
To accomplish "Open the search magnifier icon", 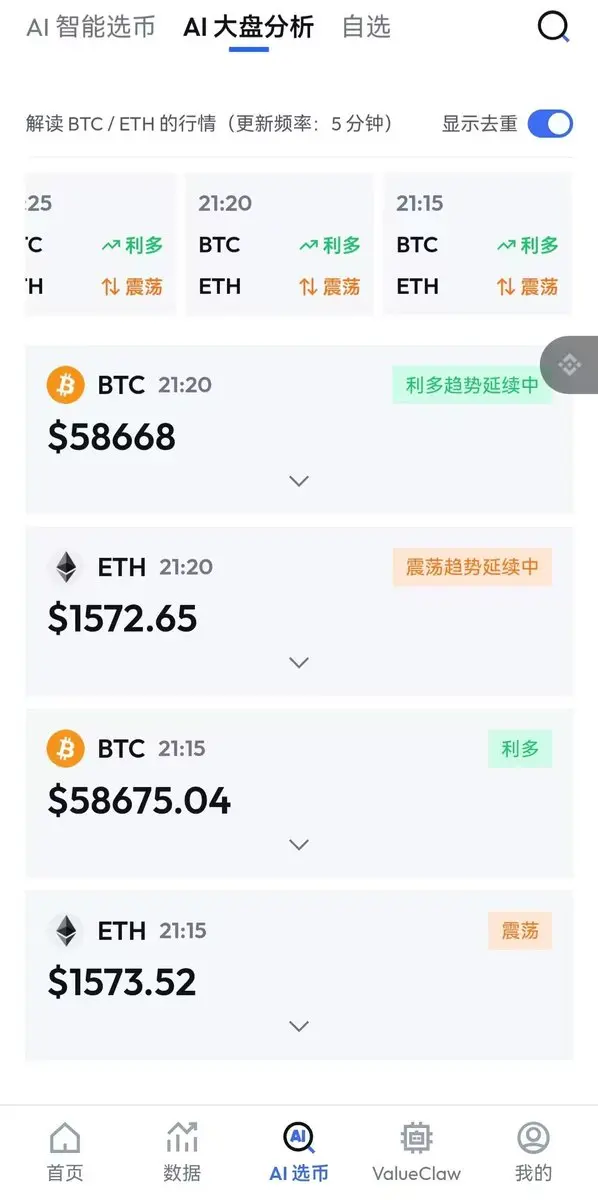I will [554, 27].
